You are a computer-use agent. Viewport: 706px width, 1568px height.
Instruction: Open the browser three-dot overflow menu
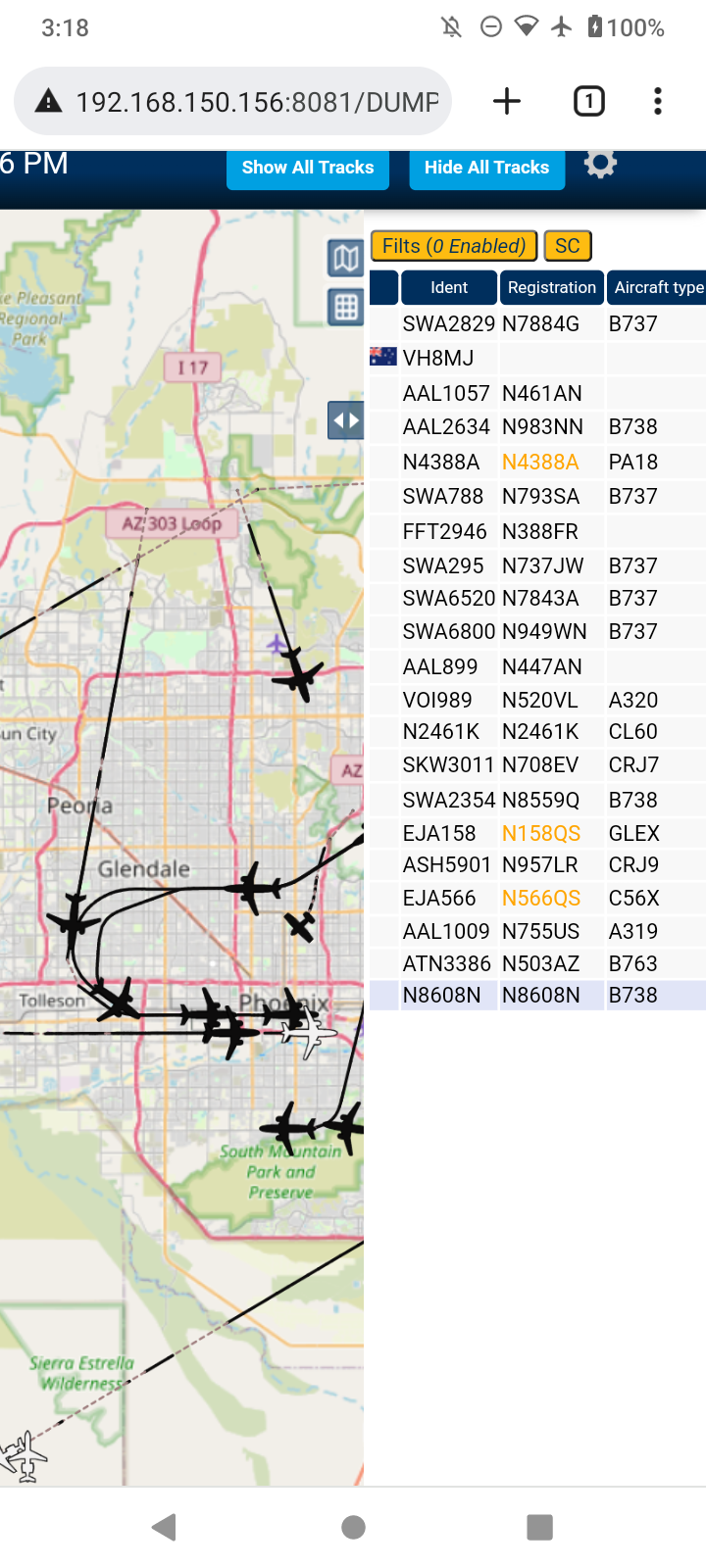[x=658, y=101]
